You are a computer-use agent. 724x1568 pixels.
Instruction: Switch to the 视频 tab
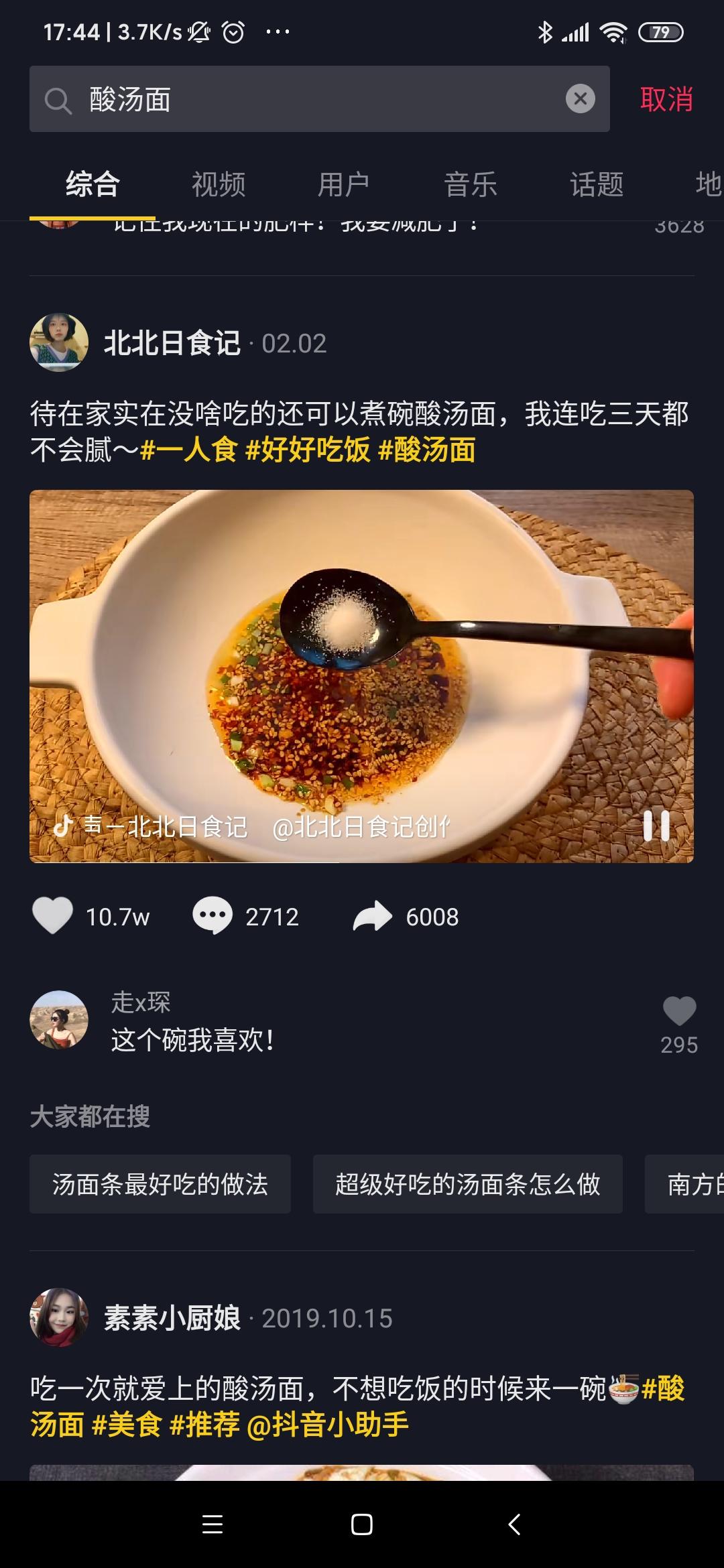click(219, 184)
